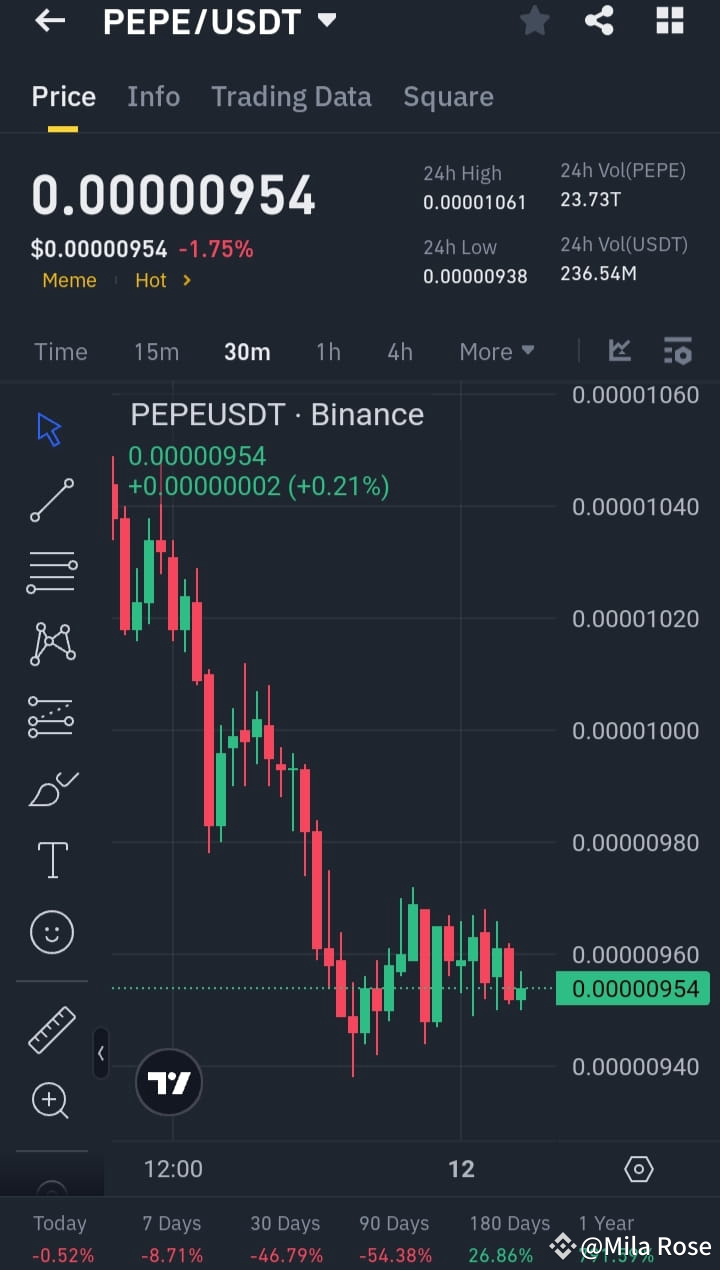Collapse the drawing tools sidebar
Screen dimensions: 720x1270
pos(101,1054)
